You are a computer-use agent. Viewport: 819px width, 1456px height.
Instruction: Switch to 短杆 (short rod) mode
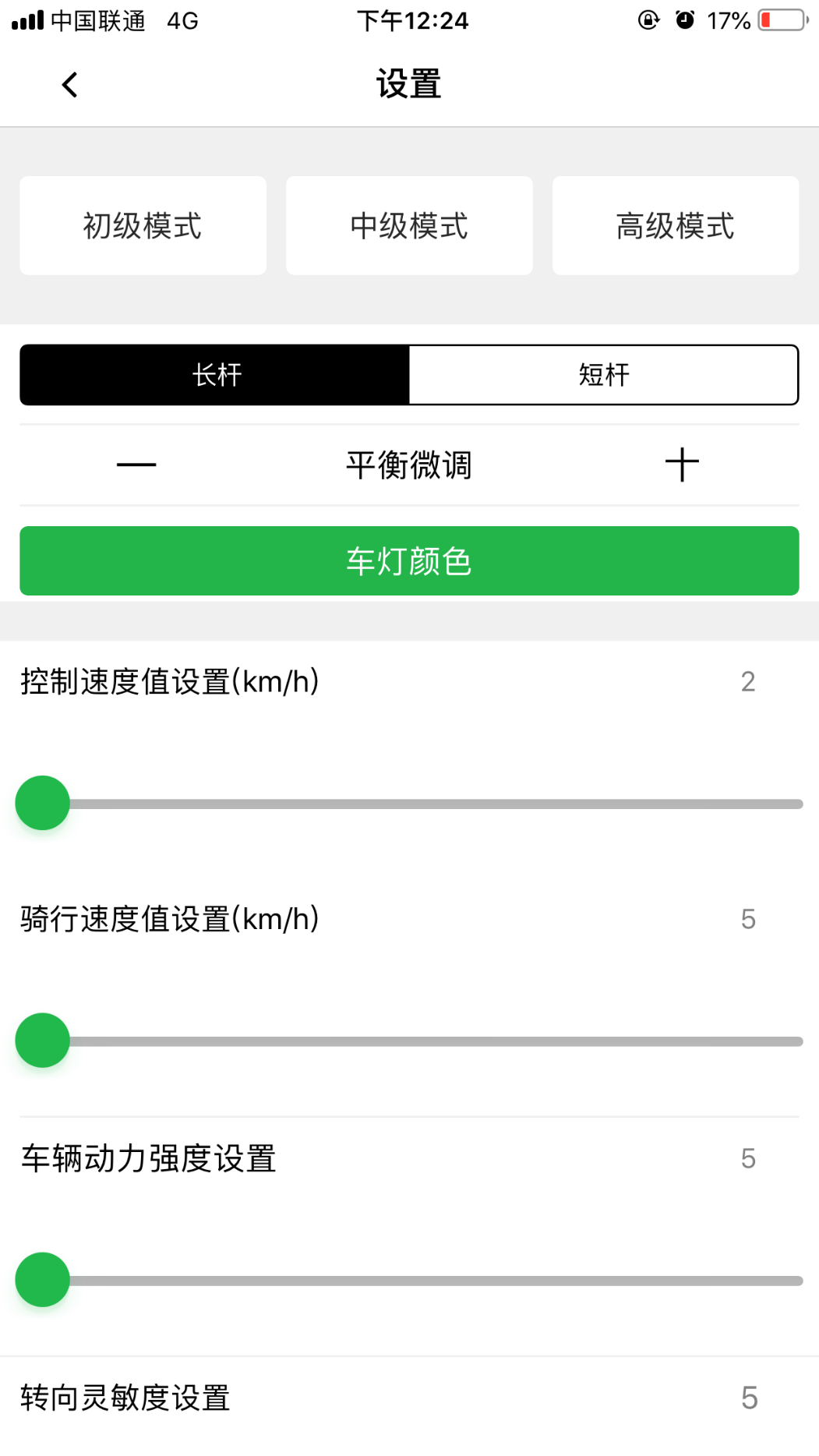click(x=604, y=375)
